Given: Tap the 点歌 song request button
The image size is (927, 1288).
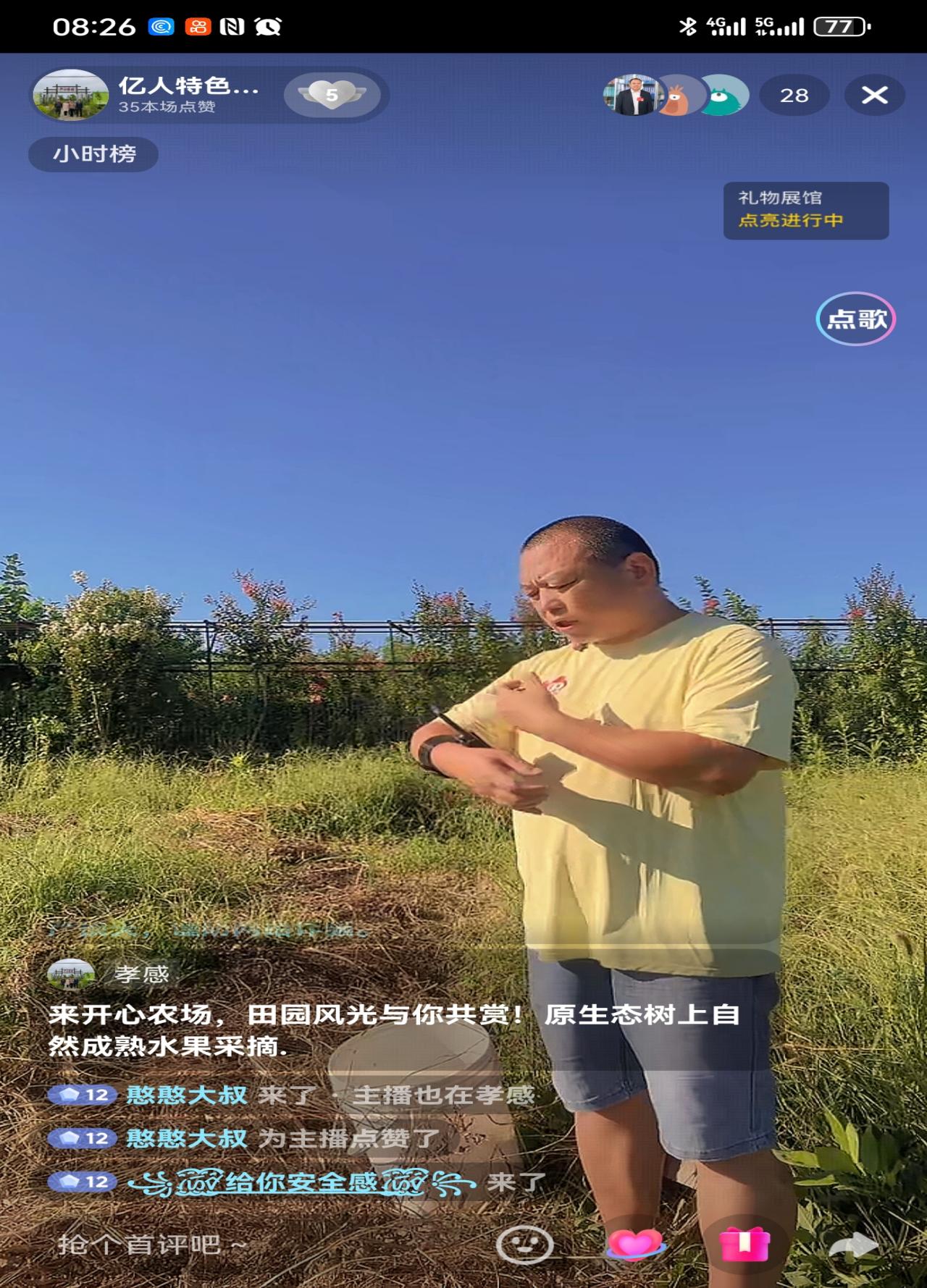Looking at the screenshot, I should pyautogui.click(x=856, y=319).
